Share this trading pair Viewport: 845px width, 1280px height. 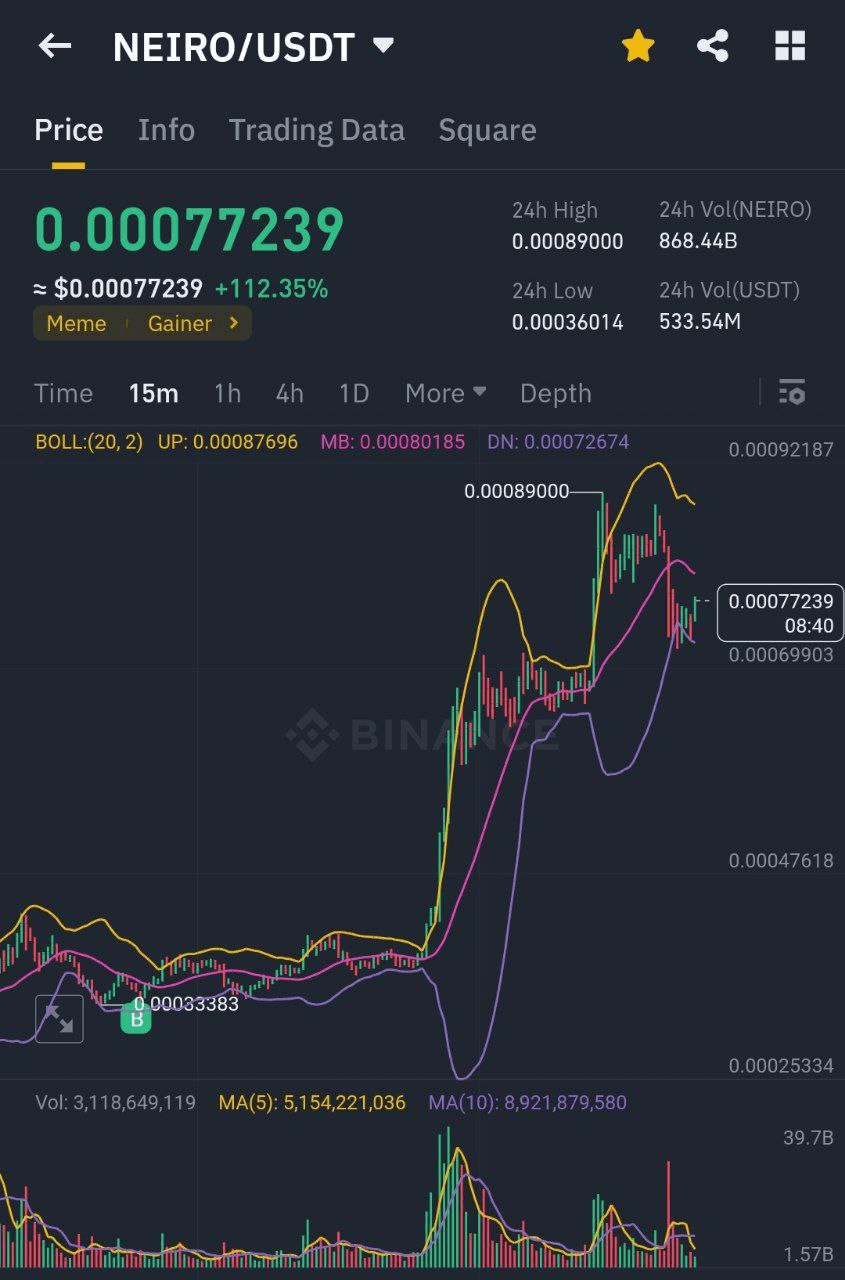point(713,46)
